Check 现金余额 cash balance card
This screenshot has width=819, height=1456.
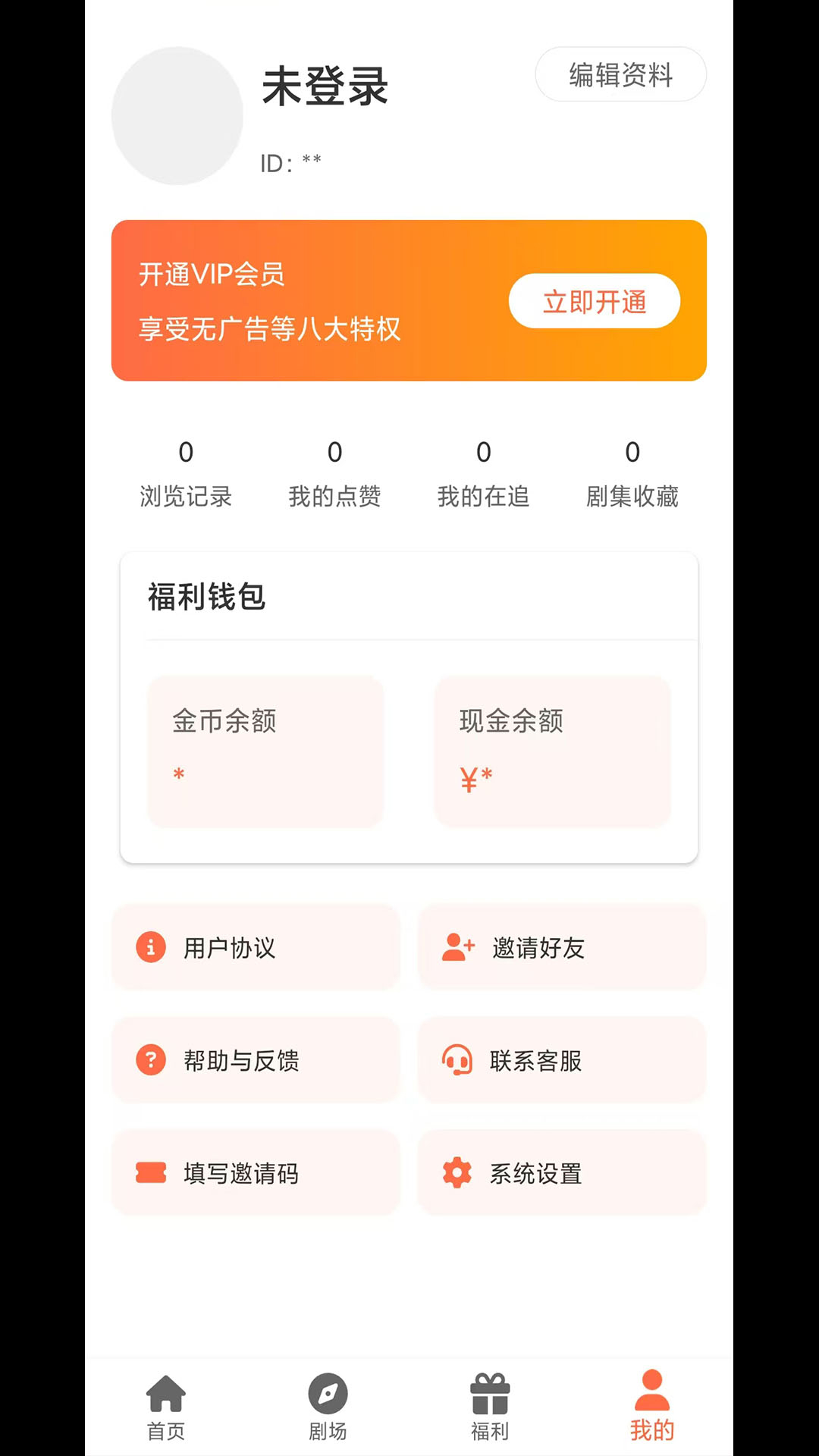point(551,751)
